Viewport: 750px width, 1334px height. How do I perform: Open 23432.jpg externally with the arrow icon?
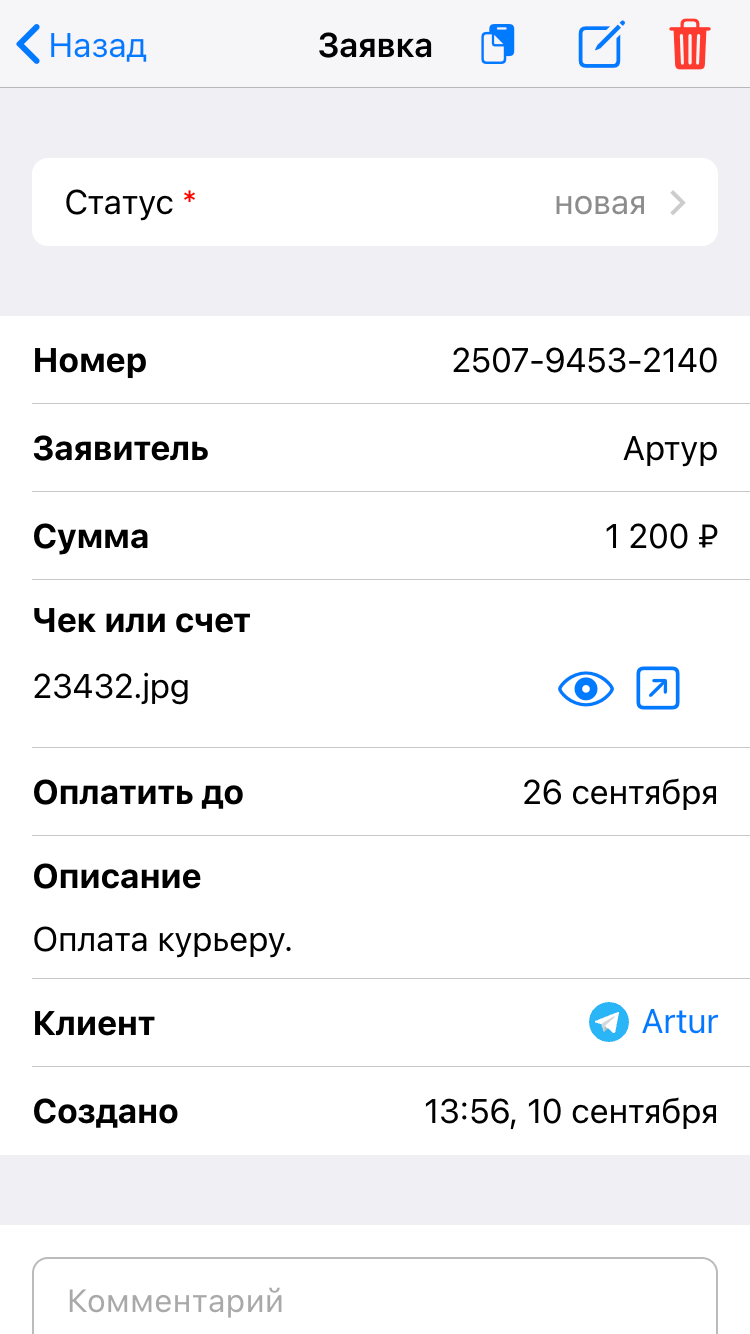pos(658,688)
